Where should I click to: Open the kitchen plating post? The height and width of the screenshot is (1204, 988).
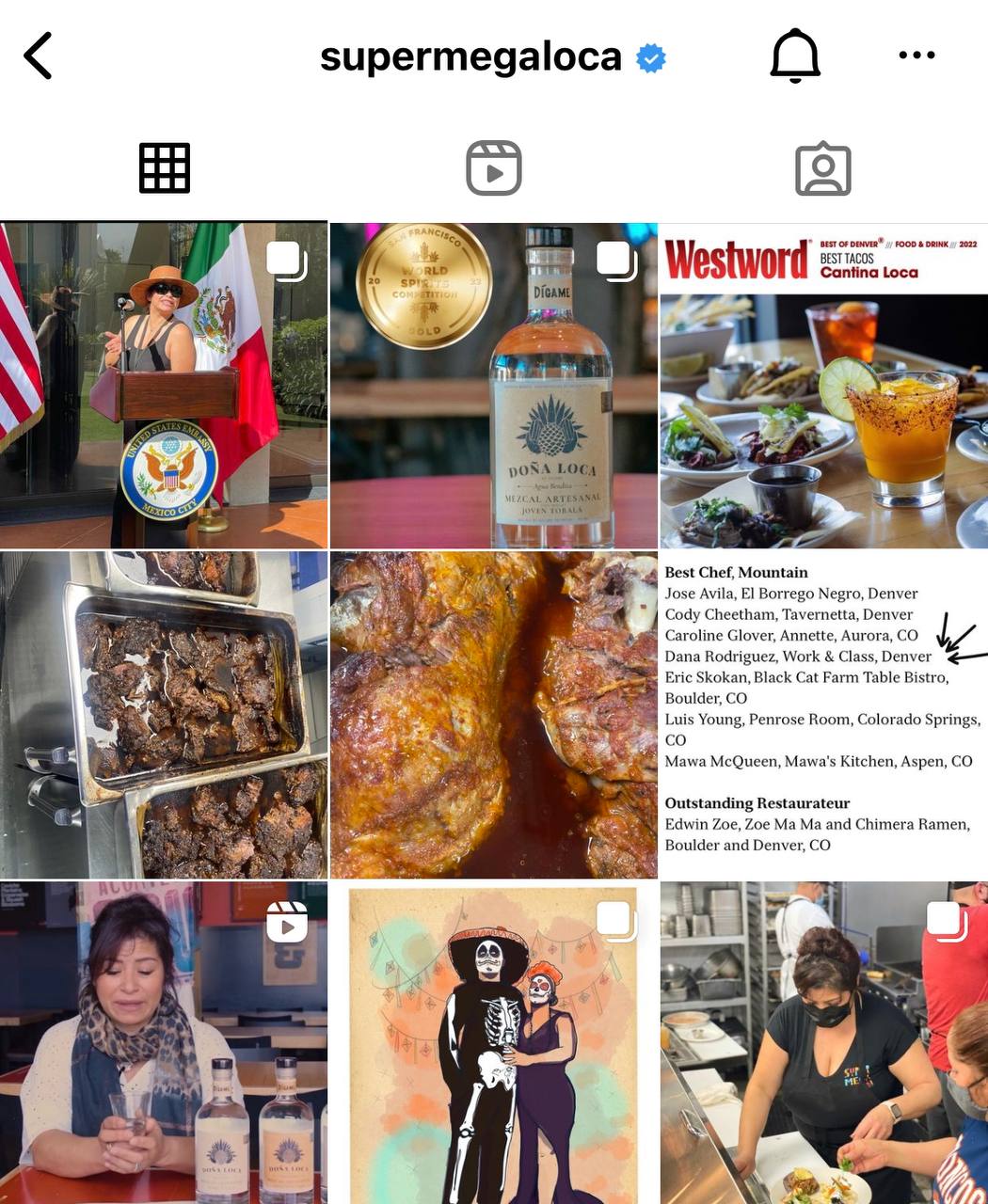tap(824, 1042)
